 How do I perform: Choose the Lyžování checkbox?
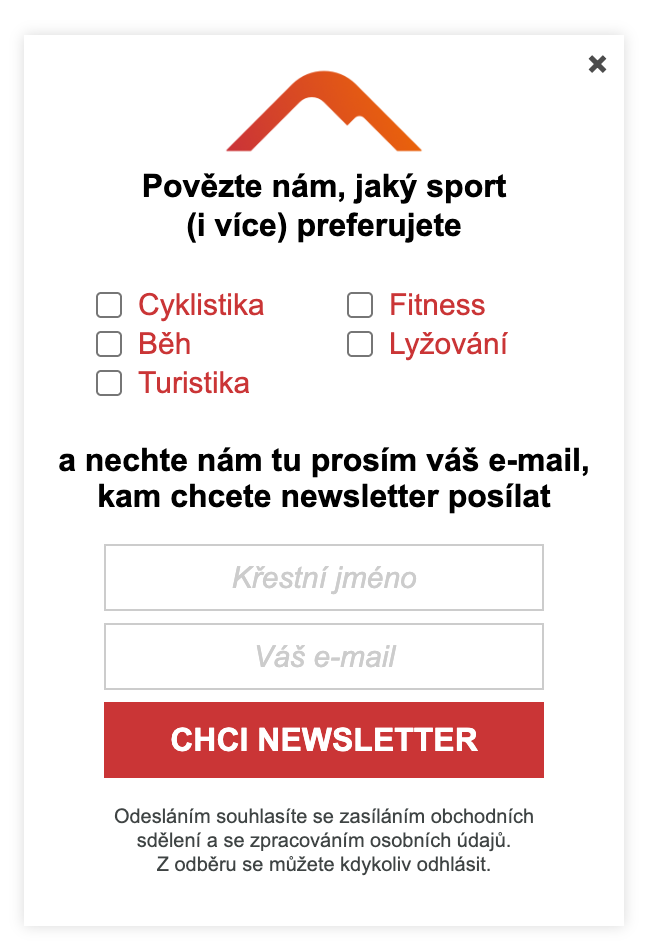(x=360, y=344)
